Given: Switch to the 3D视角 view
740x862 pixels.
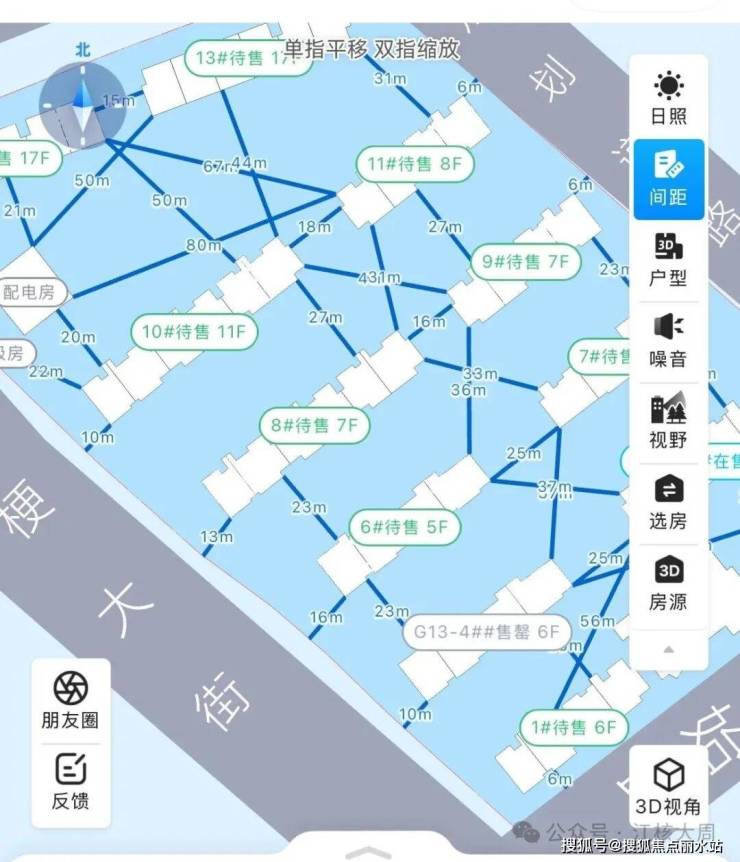Looking at the screenshot, I should pos(668,786).
